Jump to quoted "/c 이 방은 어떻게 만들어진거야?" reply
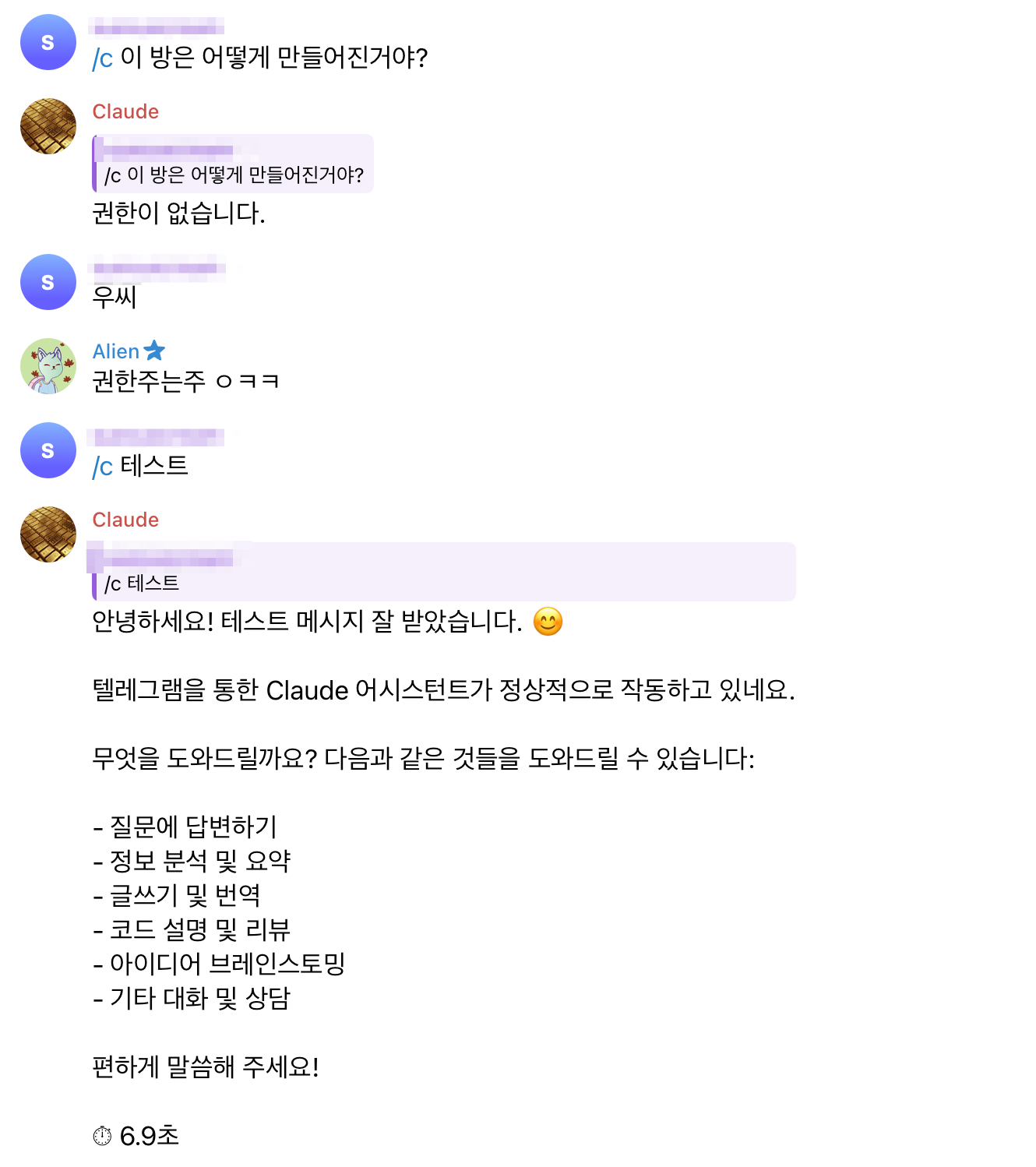The width and height of the screenshot is (1036, 1167). pos(233,164)
